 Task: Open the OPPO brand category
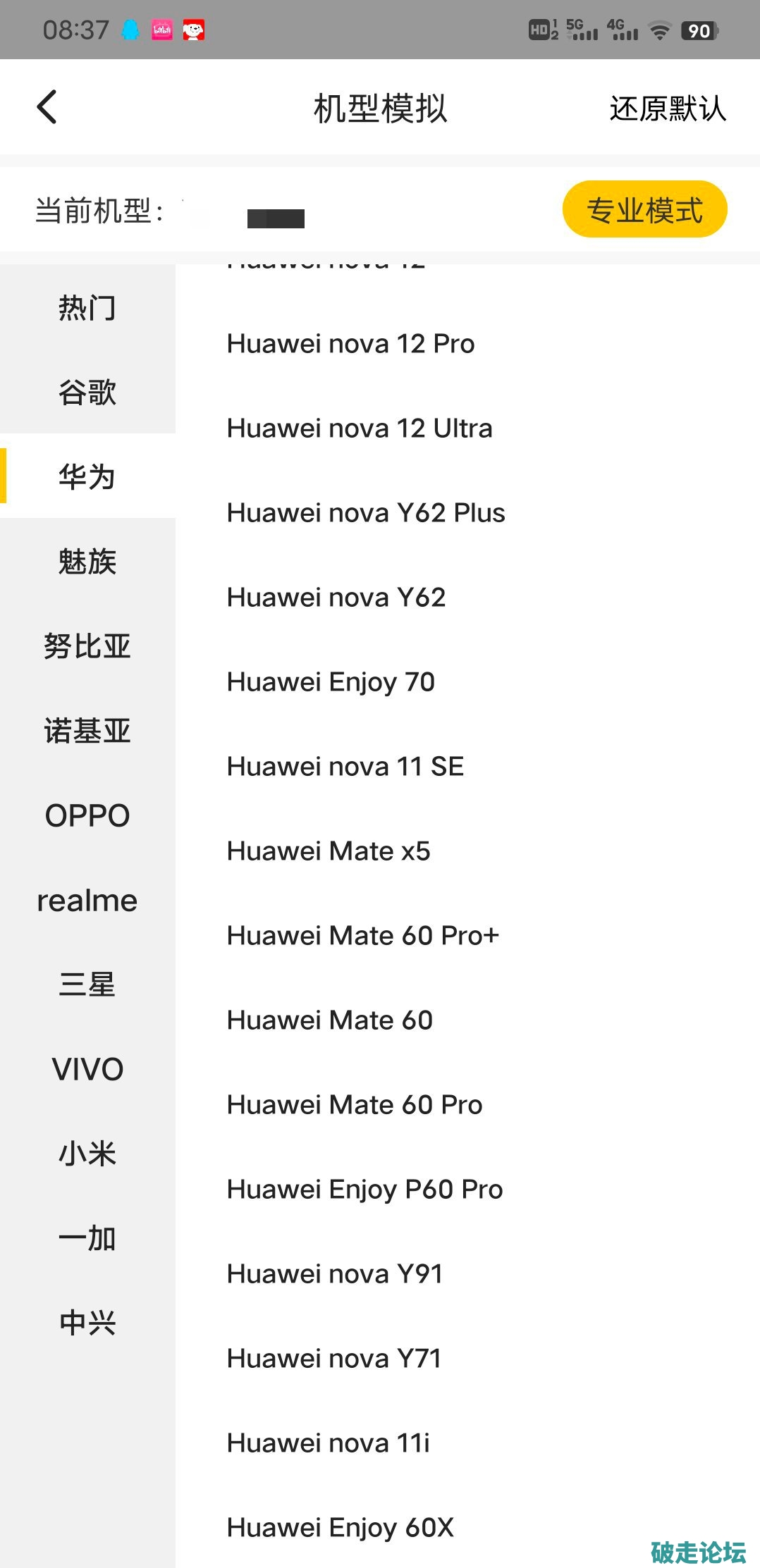[87, 815]
